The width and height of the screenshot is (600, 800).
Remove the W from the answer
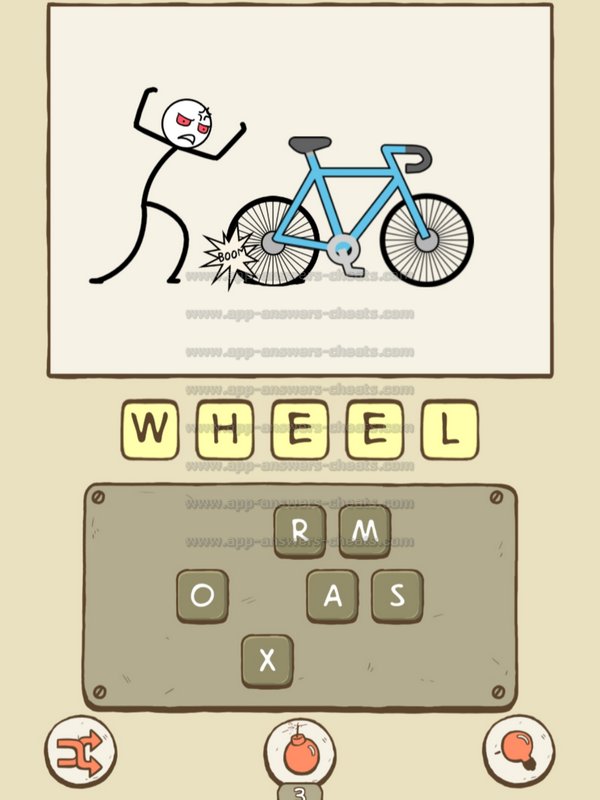pyautogui.click(x=151, y=429)
